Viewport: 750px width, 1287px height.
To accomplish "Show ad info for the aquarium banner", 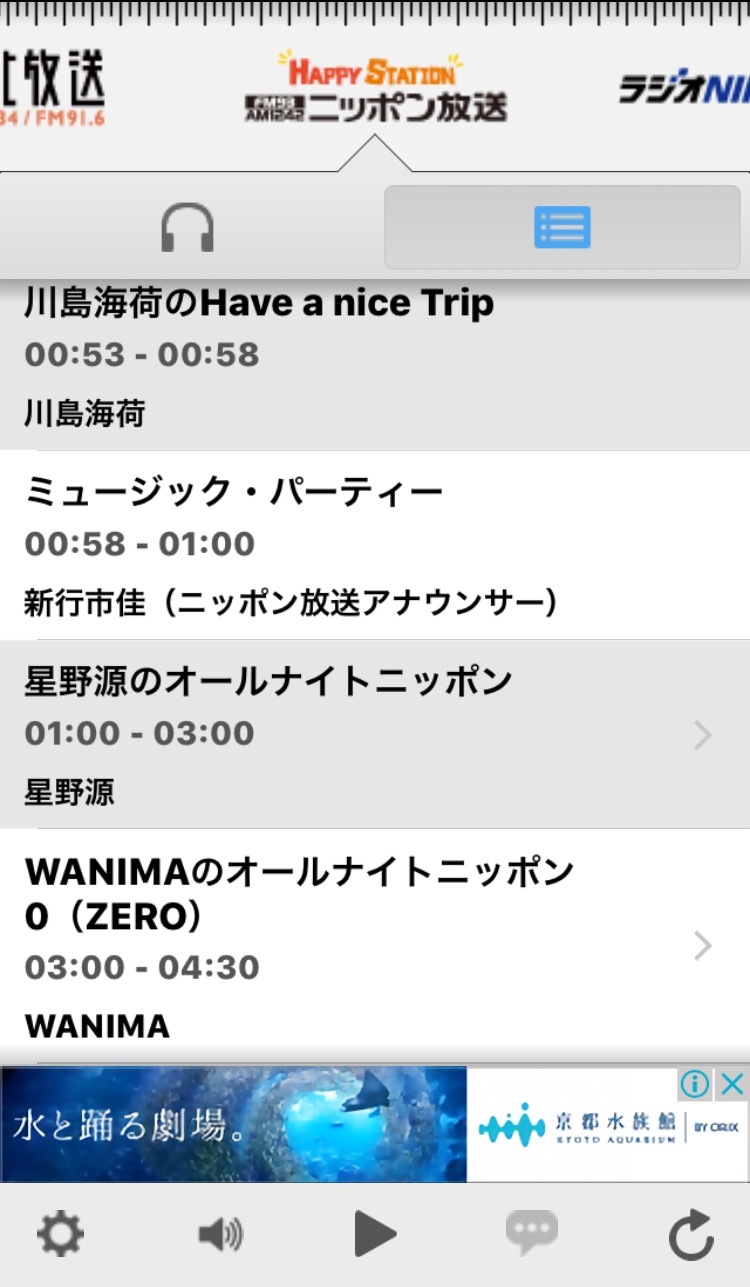I will [x=695, y=1083].
